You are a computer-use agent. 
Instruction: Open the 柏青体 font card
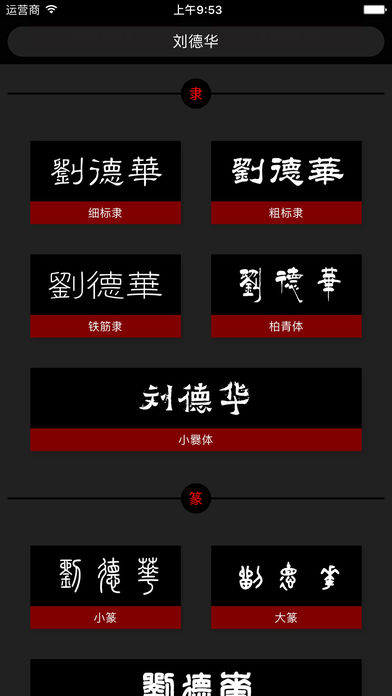(x=286, y=296)
